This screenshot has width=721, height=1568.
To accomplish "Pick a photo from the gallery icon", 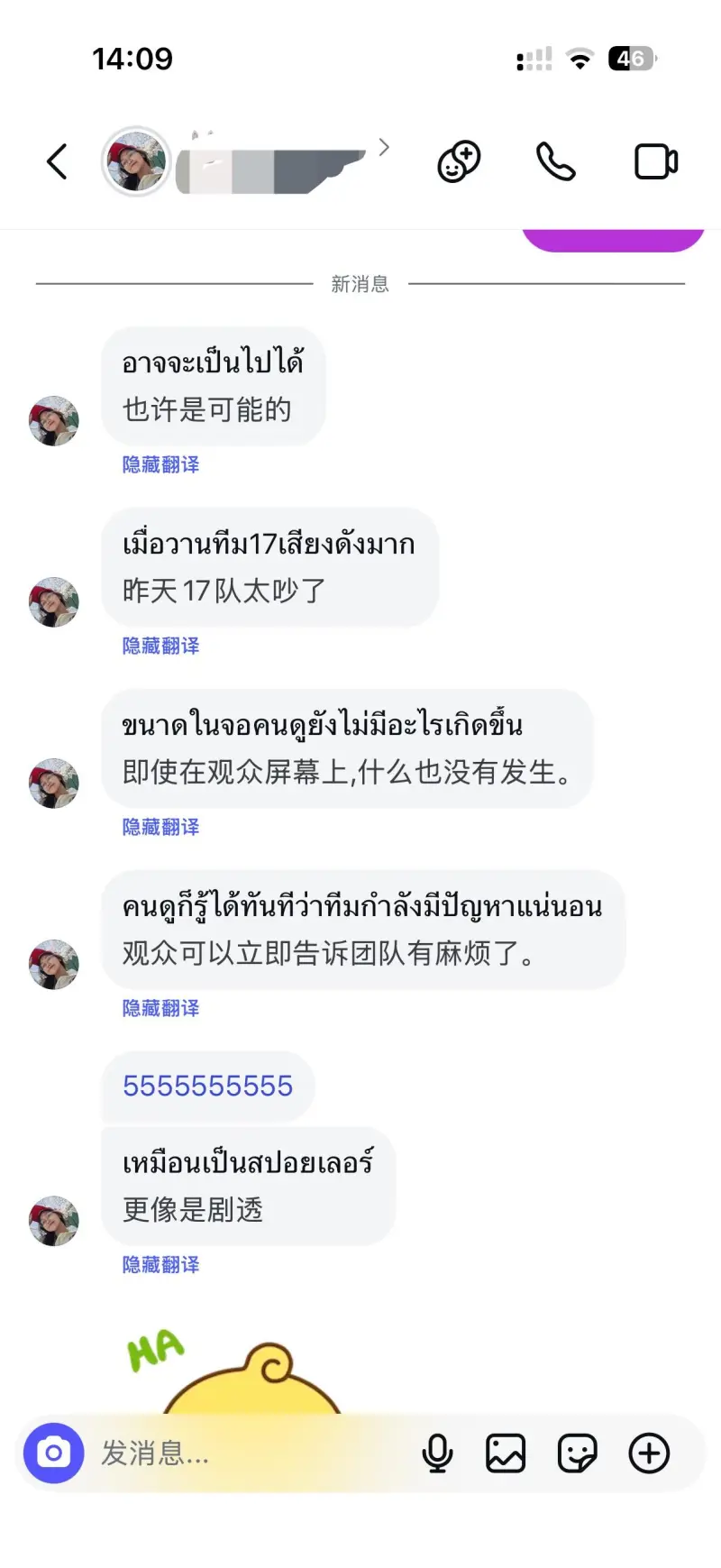I will click(506, 1453).
